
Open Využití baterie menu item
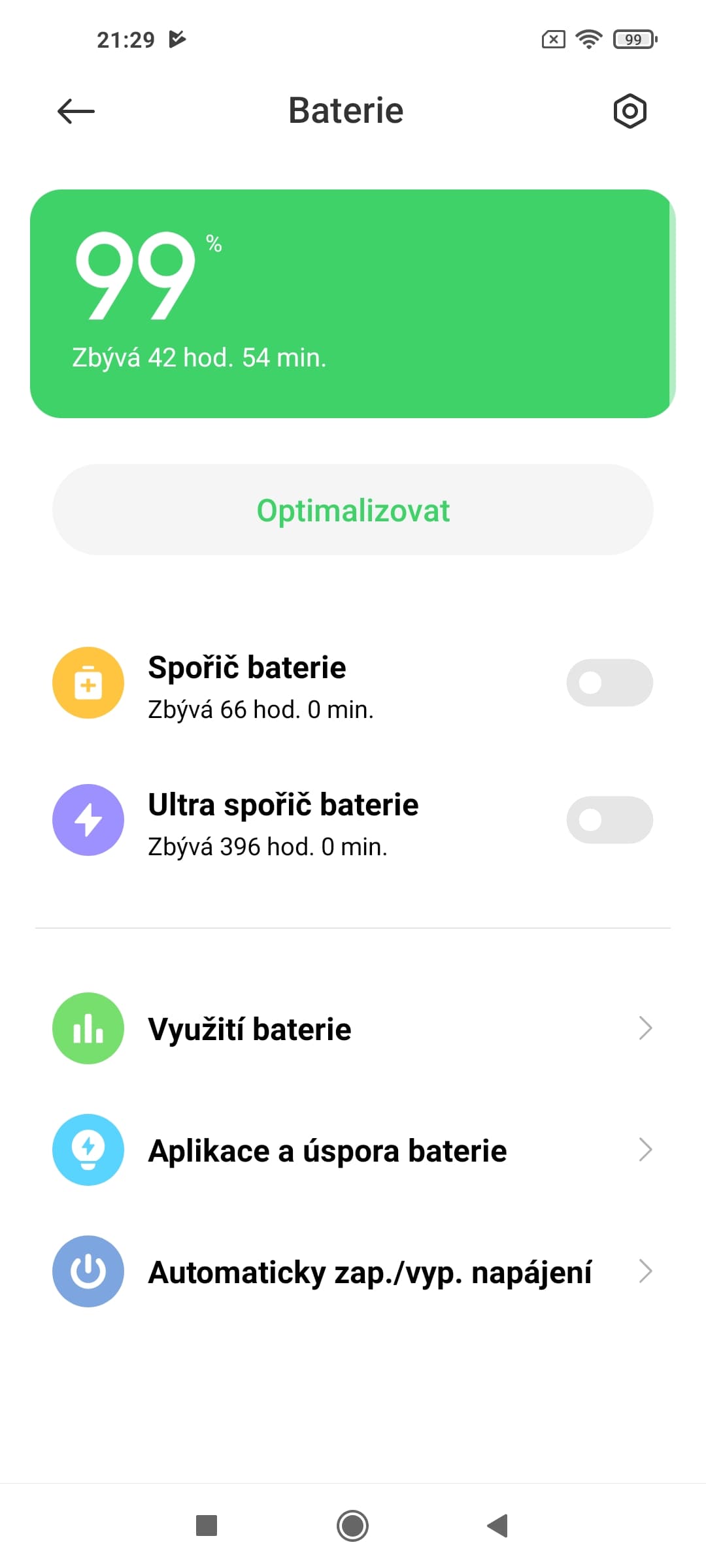point(250,1028)
